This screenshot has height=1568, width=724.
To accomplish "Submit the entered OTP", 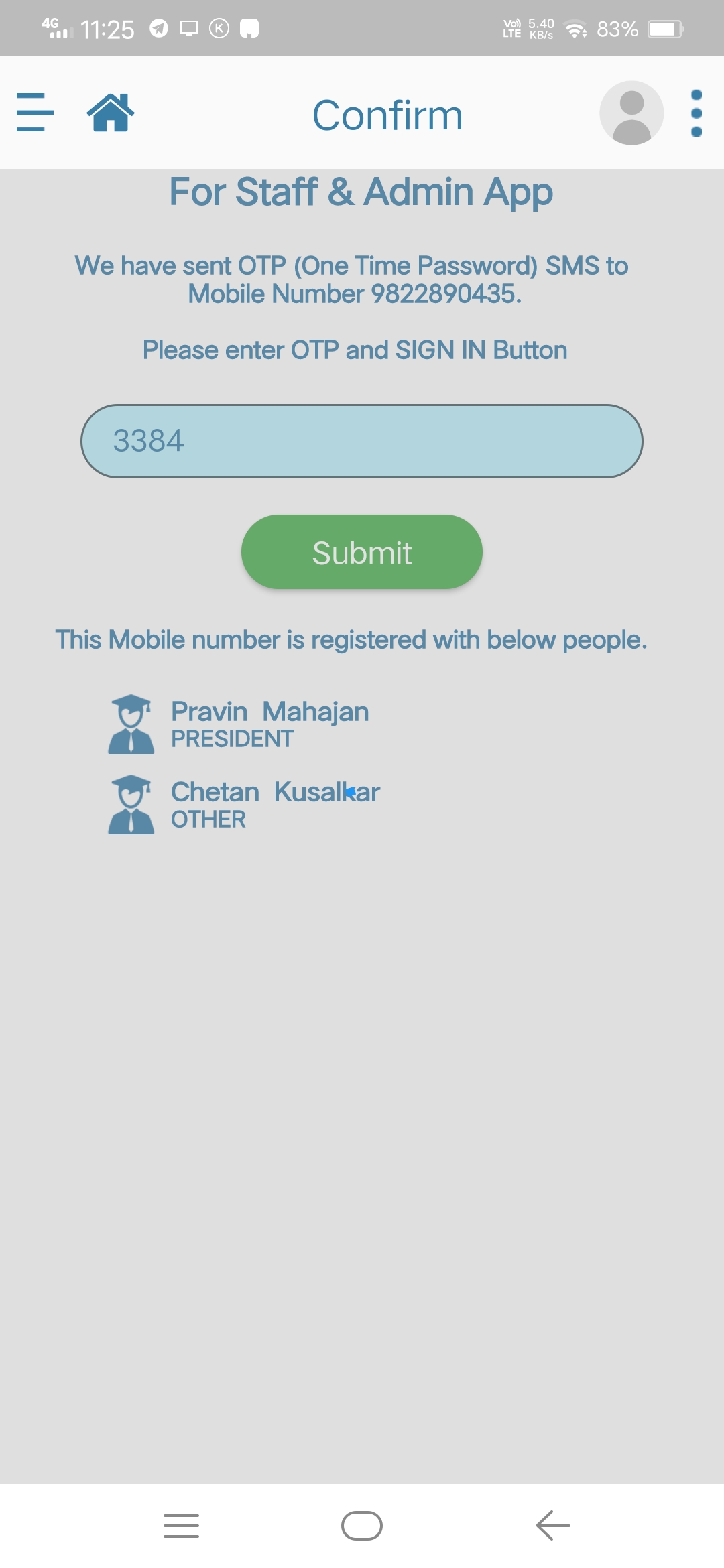I will tap(362, 552).
